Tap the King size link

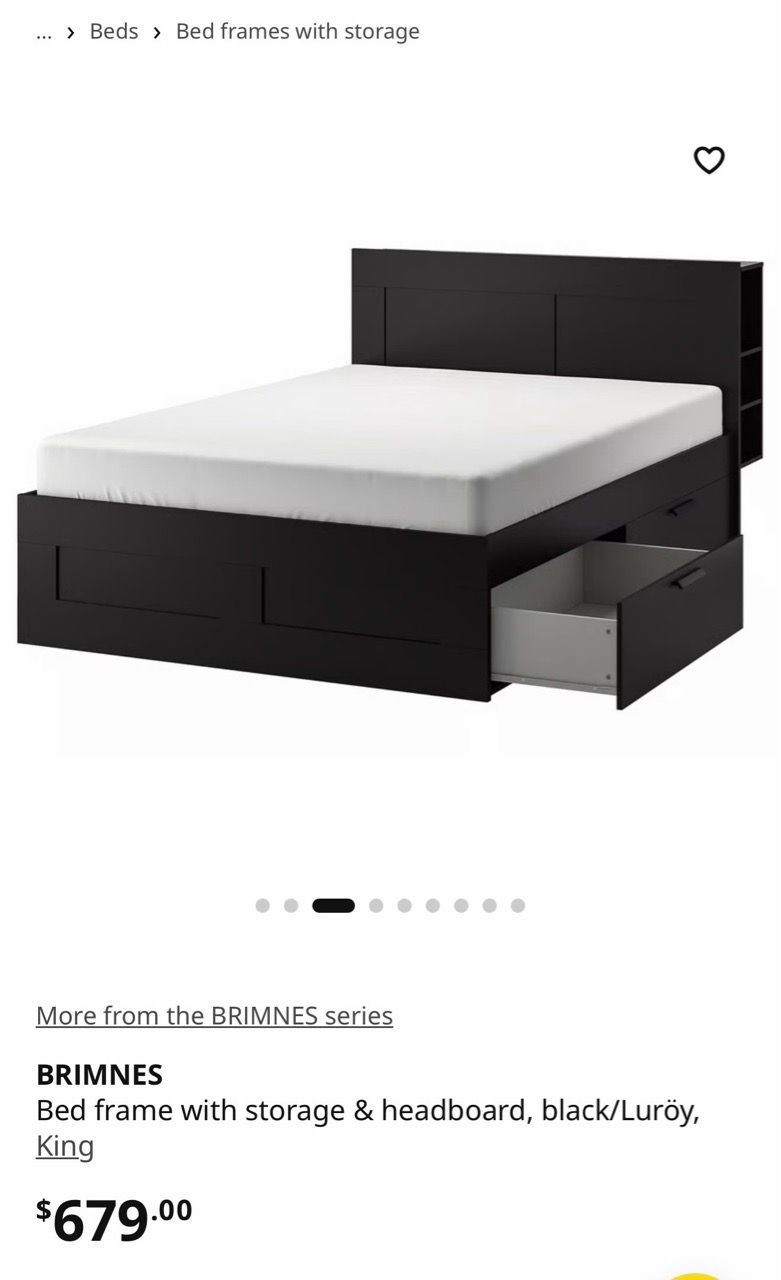point(65,1146)
